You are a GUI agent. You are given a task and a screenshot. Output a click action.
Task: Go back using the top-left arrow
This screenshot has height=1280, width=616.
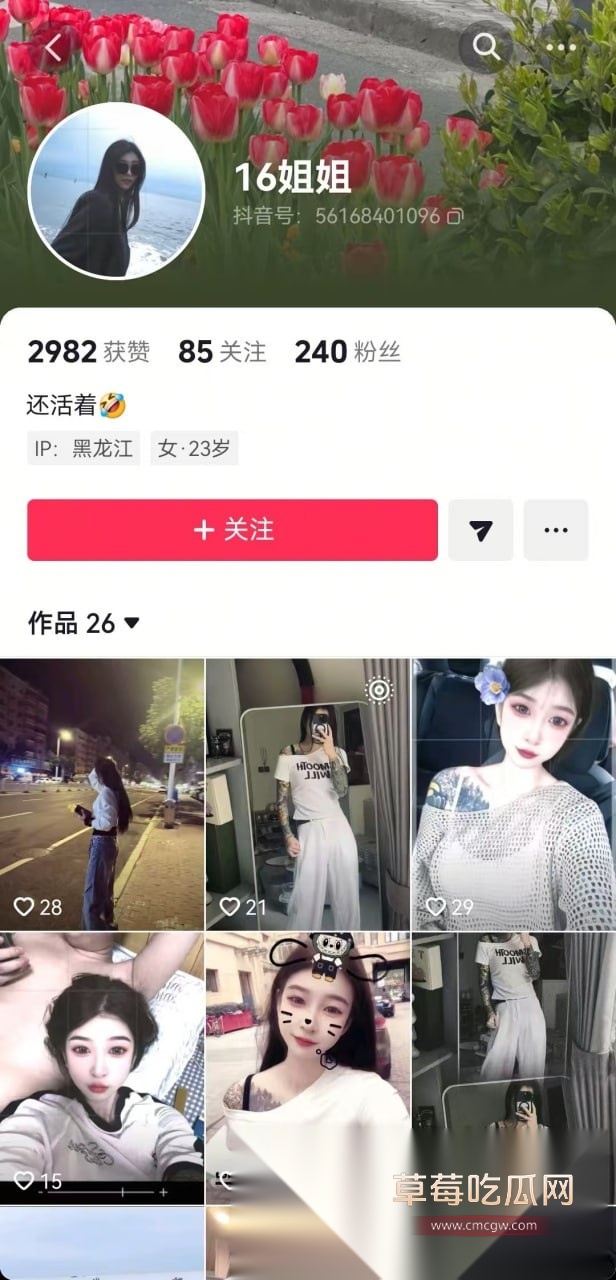pyautogui.click(x=53, y=47)
